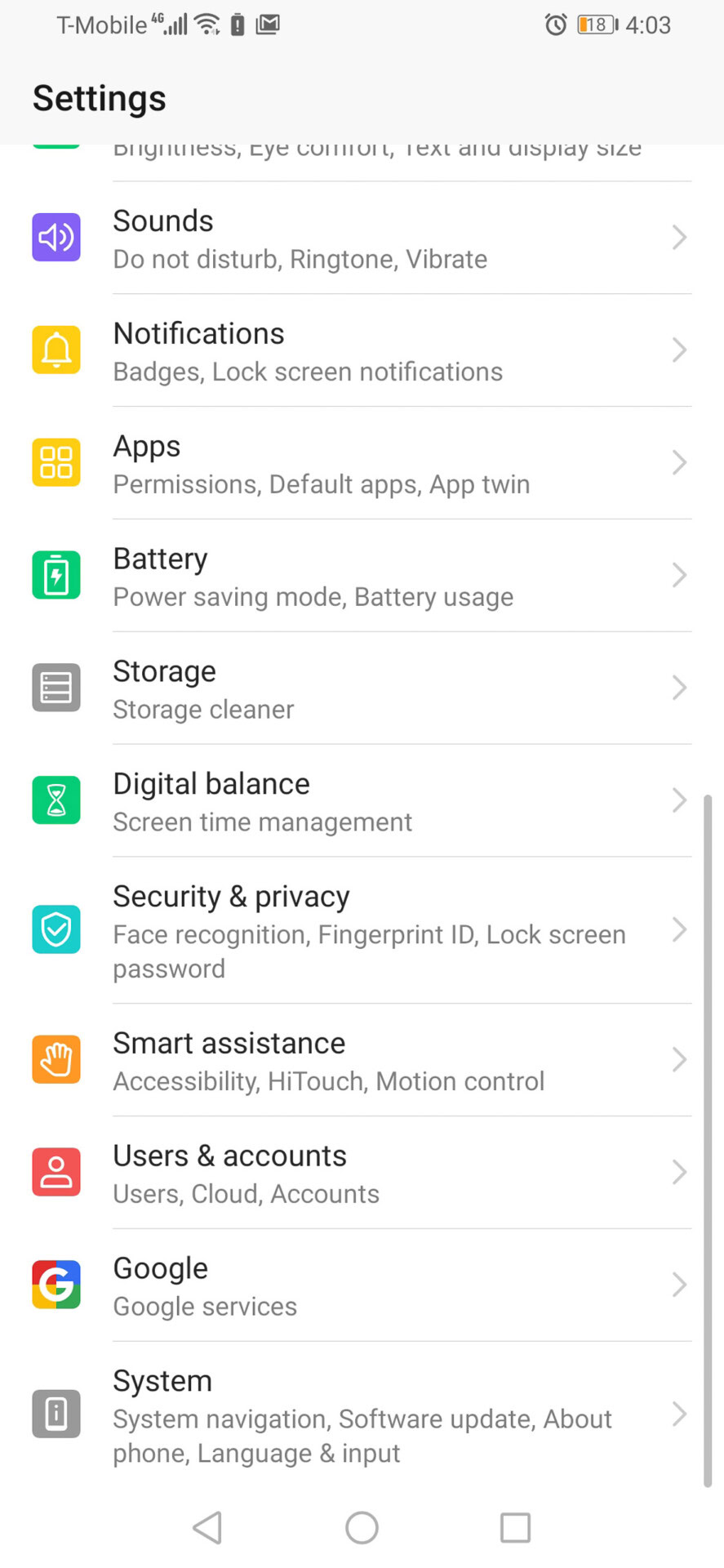Screen dimensions: 724x1568
Task: Open Battery settings
Action: coord(362,576)
